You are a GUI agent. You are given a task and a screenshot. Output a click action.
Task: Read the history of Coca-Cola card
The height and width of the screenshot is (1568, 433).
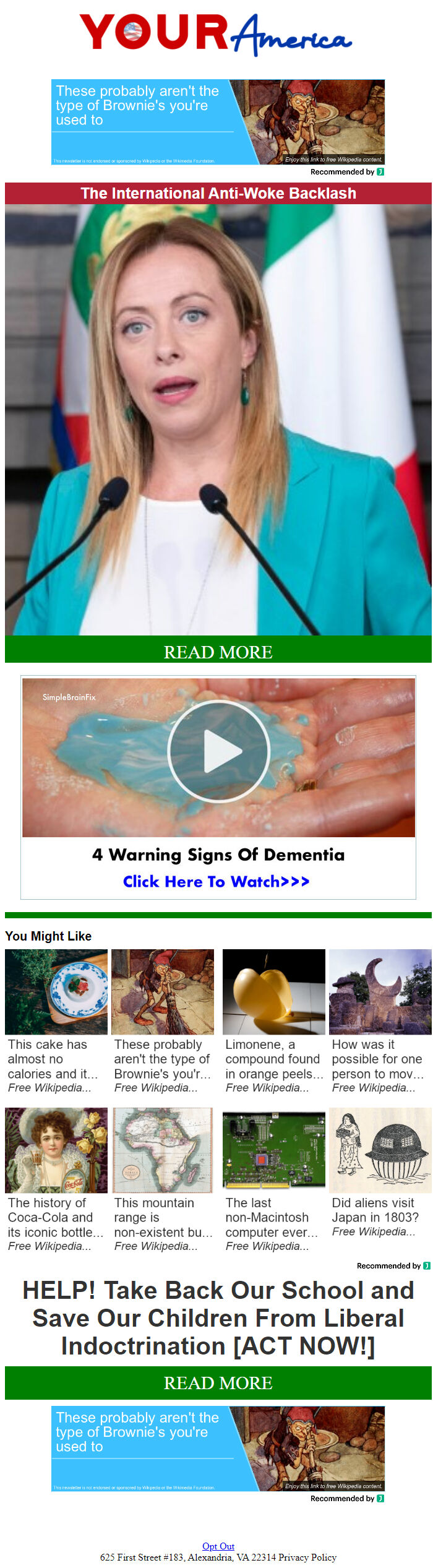[56, 1179]
